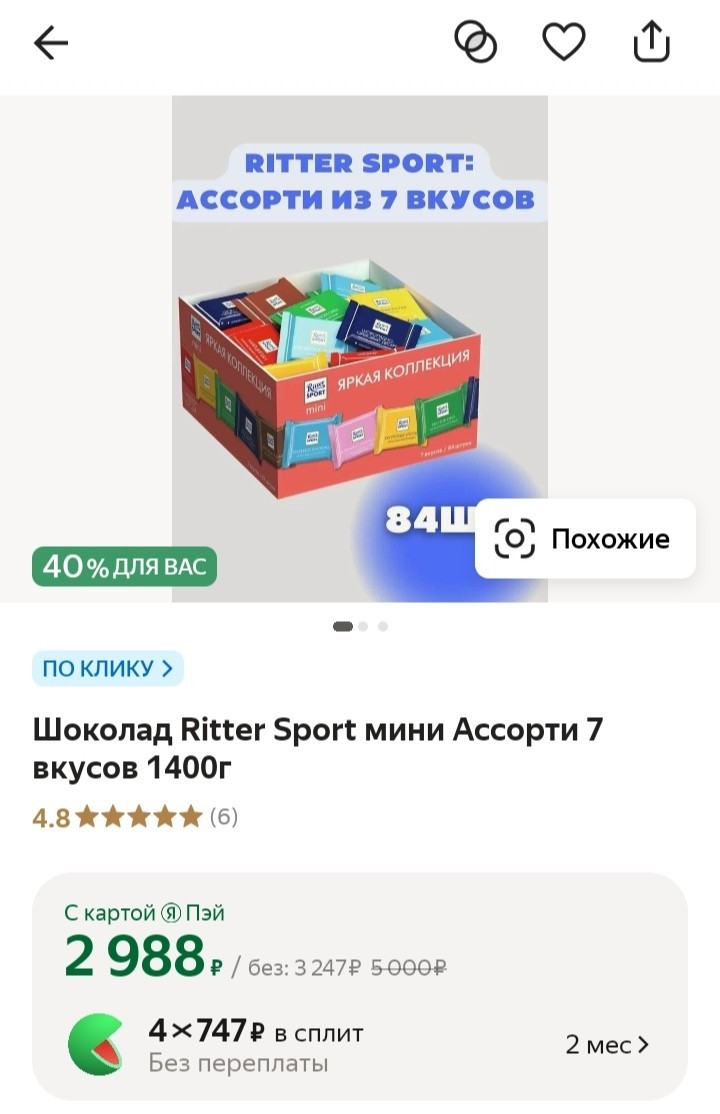Open the 40% ДЛЯ ВАС discount badge

point(125,567)
